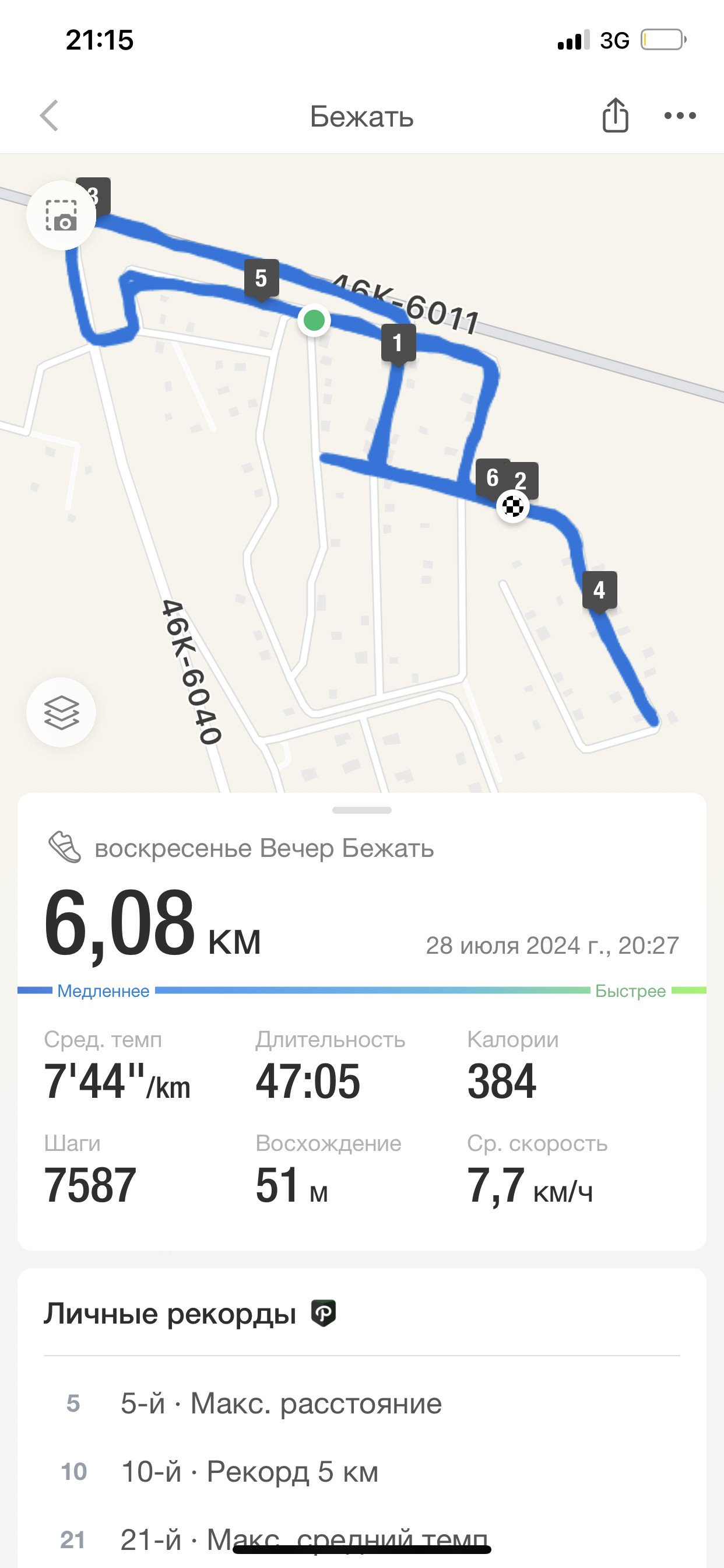The width and height of the screenshot is (724, 1568).
Task: Open the three-dot overflow menu
Action: [680, 116]
